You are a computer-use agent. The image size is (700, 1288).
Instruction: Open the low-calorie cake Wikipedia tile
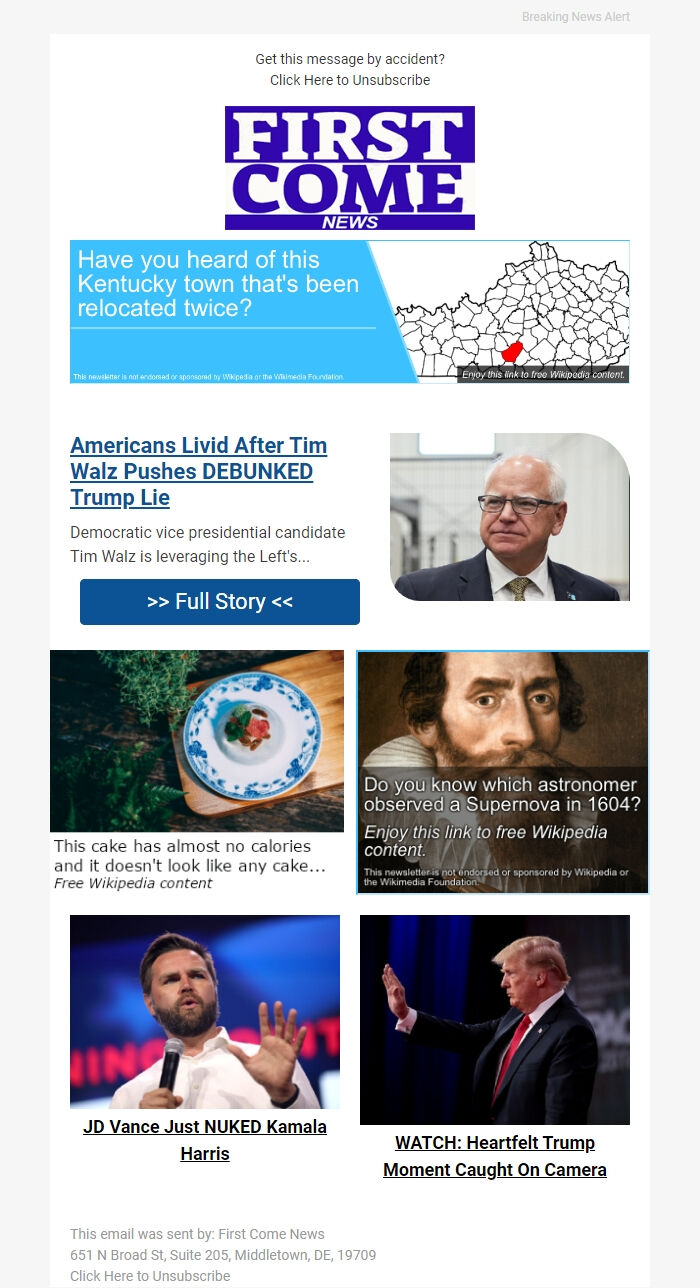(197, 771)
